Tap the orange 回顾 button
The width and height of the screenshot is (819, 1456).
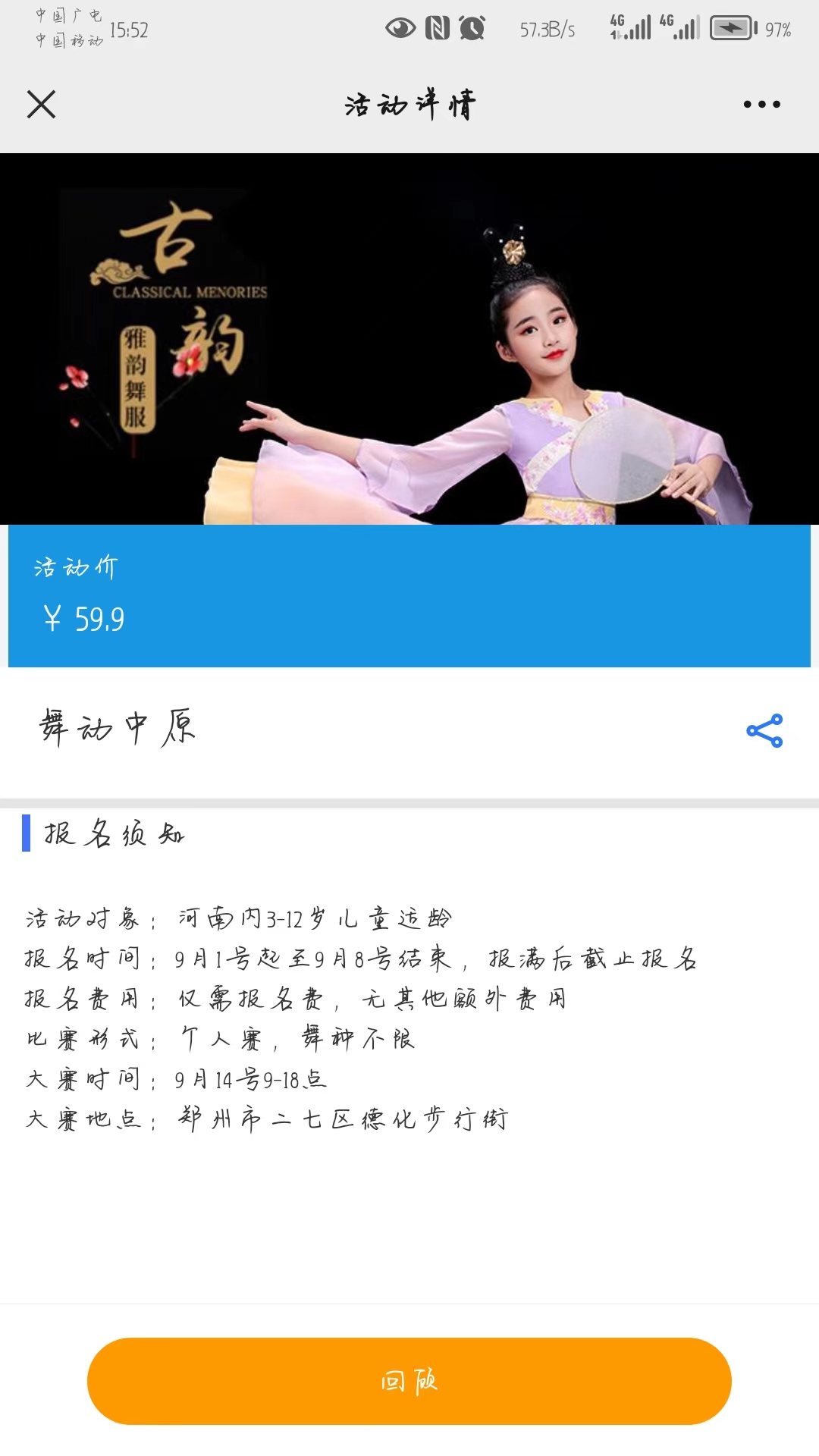tap(409, 1381)
